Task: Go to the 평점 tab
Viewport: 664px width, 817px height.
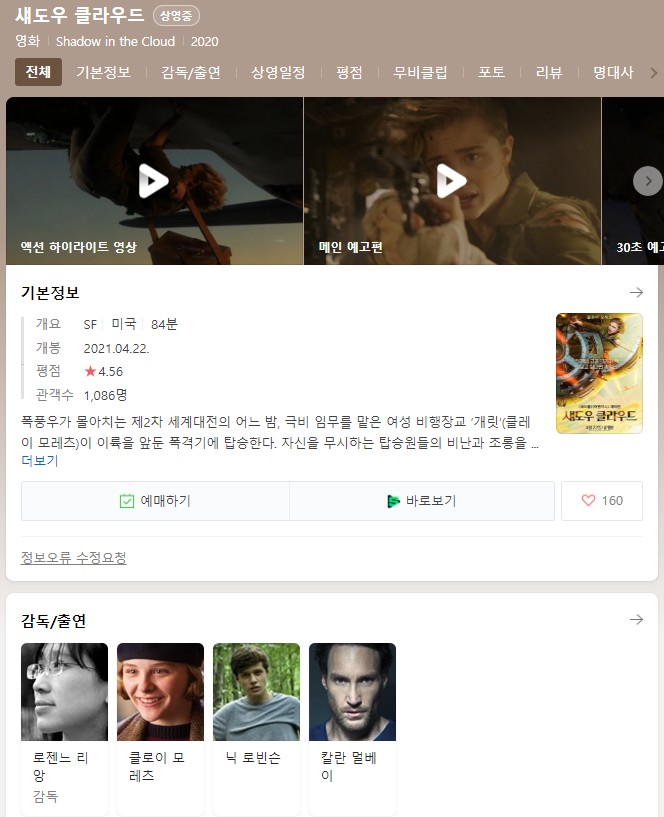Action: 349,72
